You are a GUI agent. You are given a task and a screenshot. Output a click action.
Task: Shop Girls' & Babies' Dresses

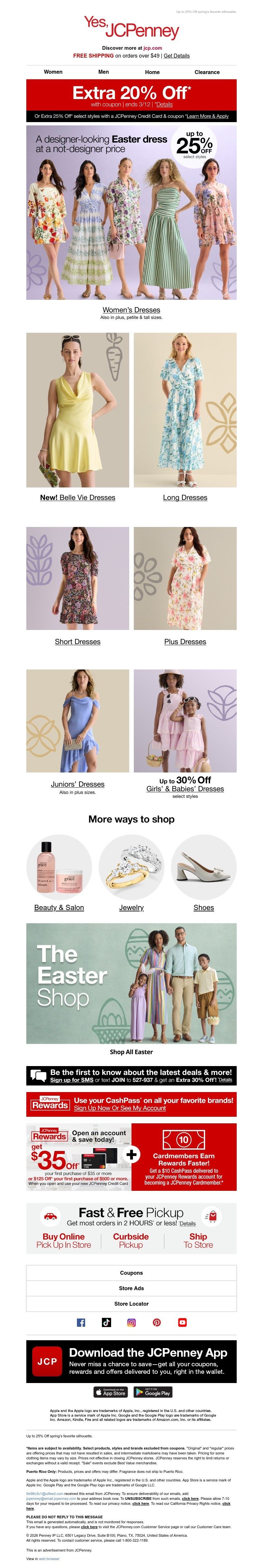(185, 788)
